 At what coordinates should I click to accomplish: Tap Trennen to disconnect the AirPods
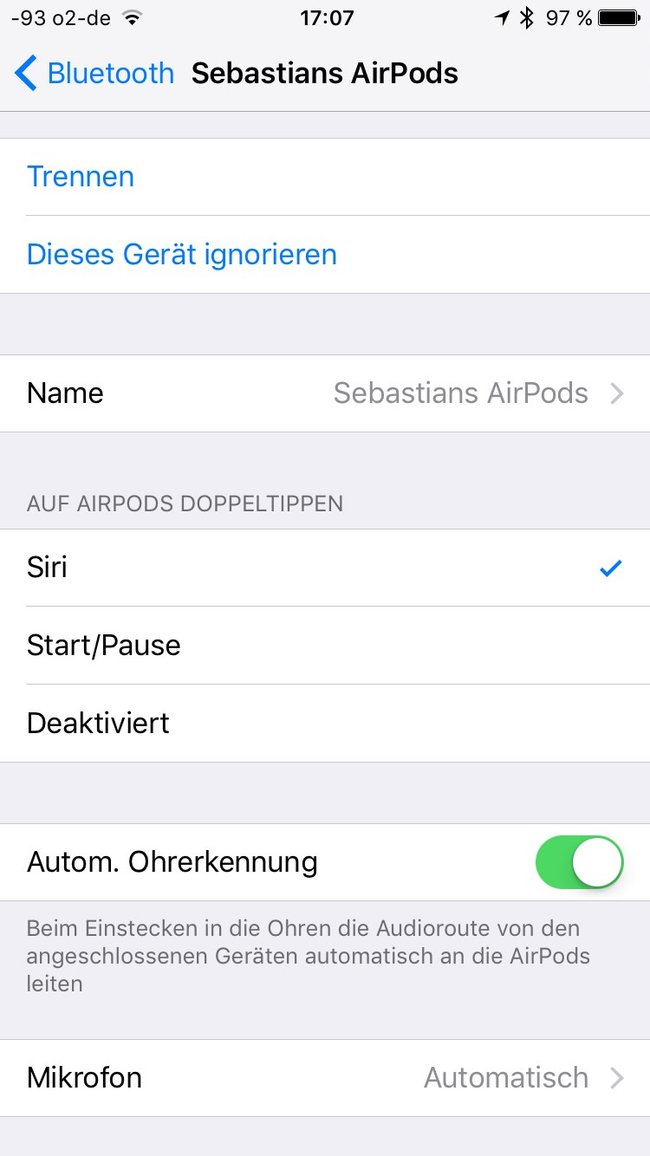325,177
